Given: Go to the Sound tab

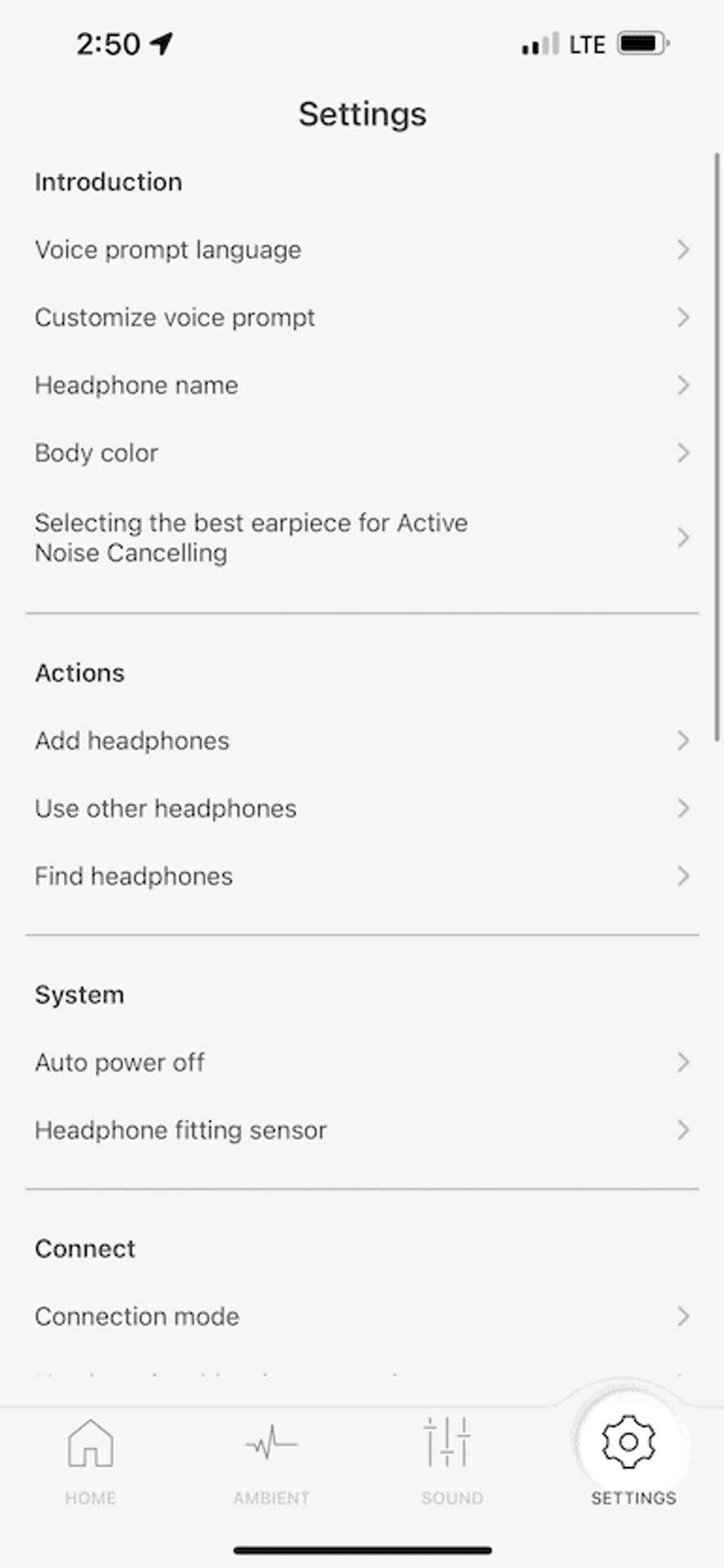Looking at the screenshot, I should [x=452, y=1460].
